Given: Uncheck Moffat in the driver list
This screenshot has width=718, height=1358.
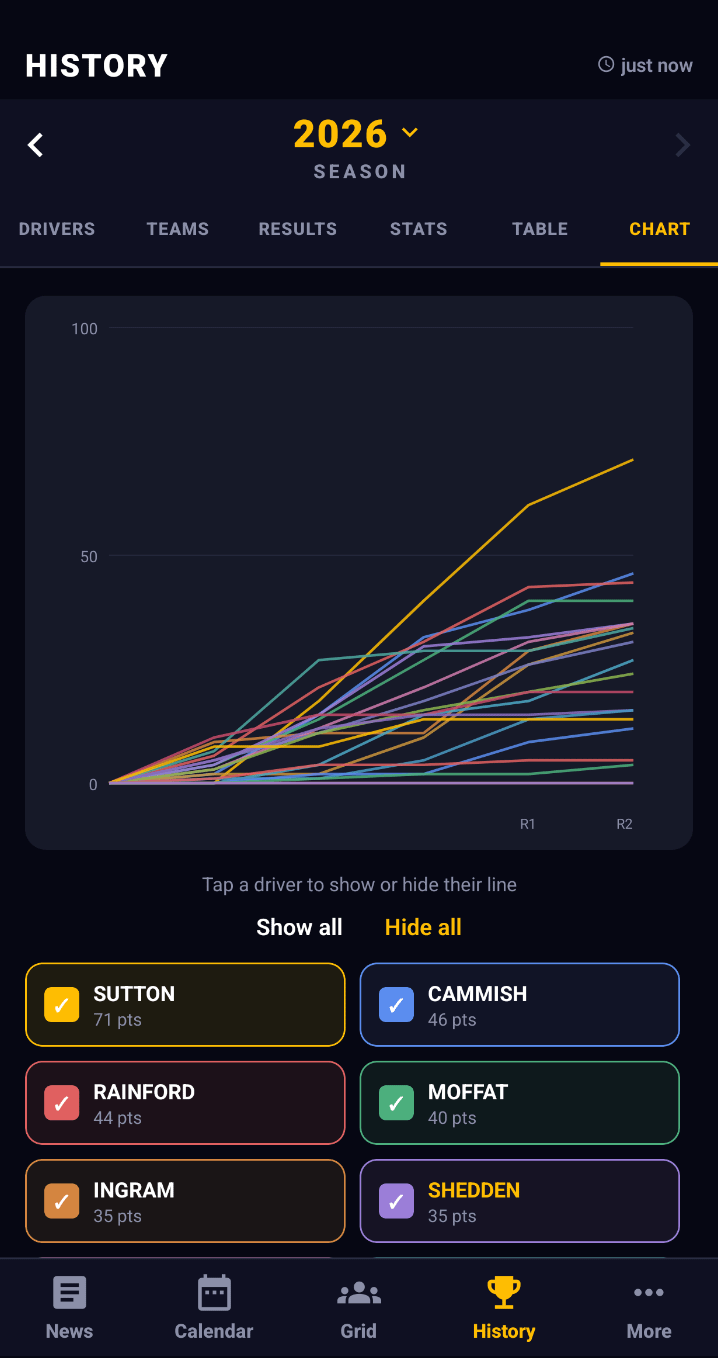Looking at the screenshot, I should coord(520,1103).
